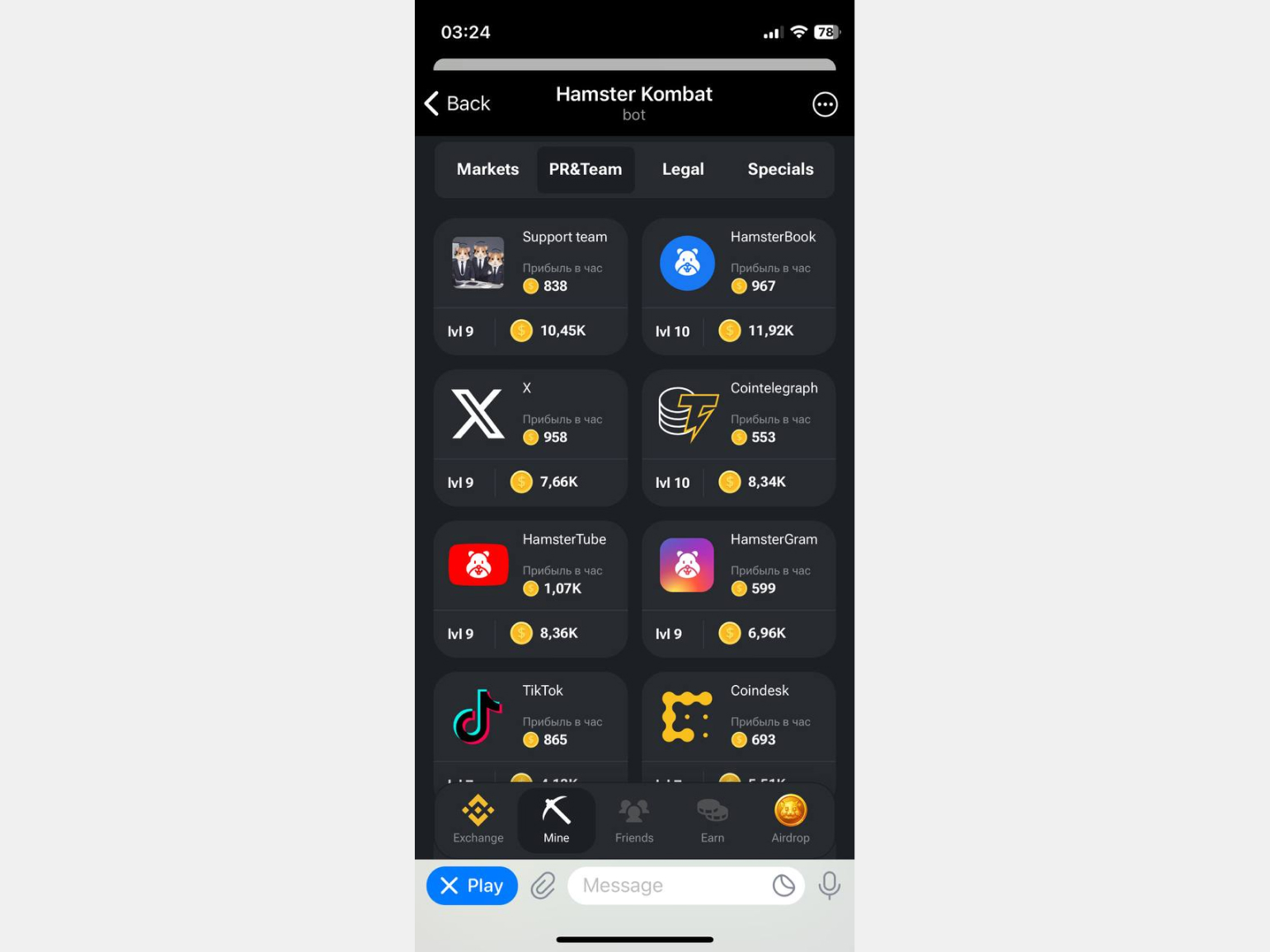Open the HamsterBook card
This screenshot has height=952, width=1270.
coord(738,286)
